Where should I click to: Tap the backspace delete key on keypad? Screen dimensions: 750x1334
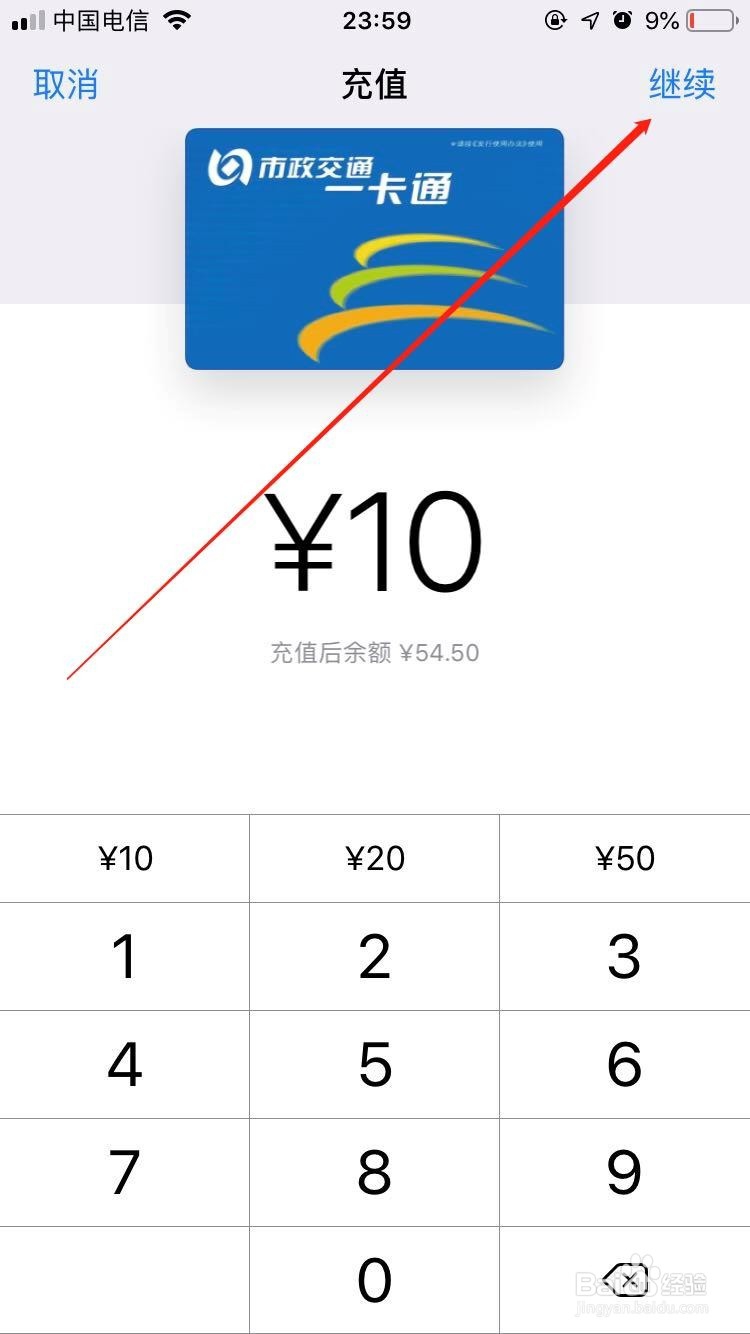624,1279
